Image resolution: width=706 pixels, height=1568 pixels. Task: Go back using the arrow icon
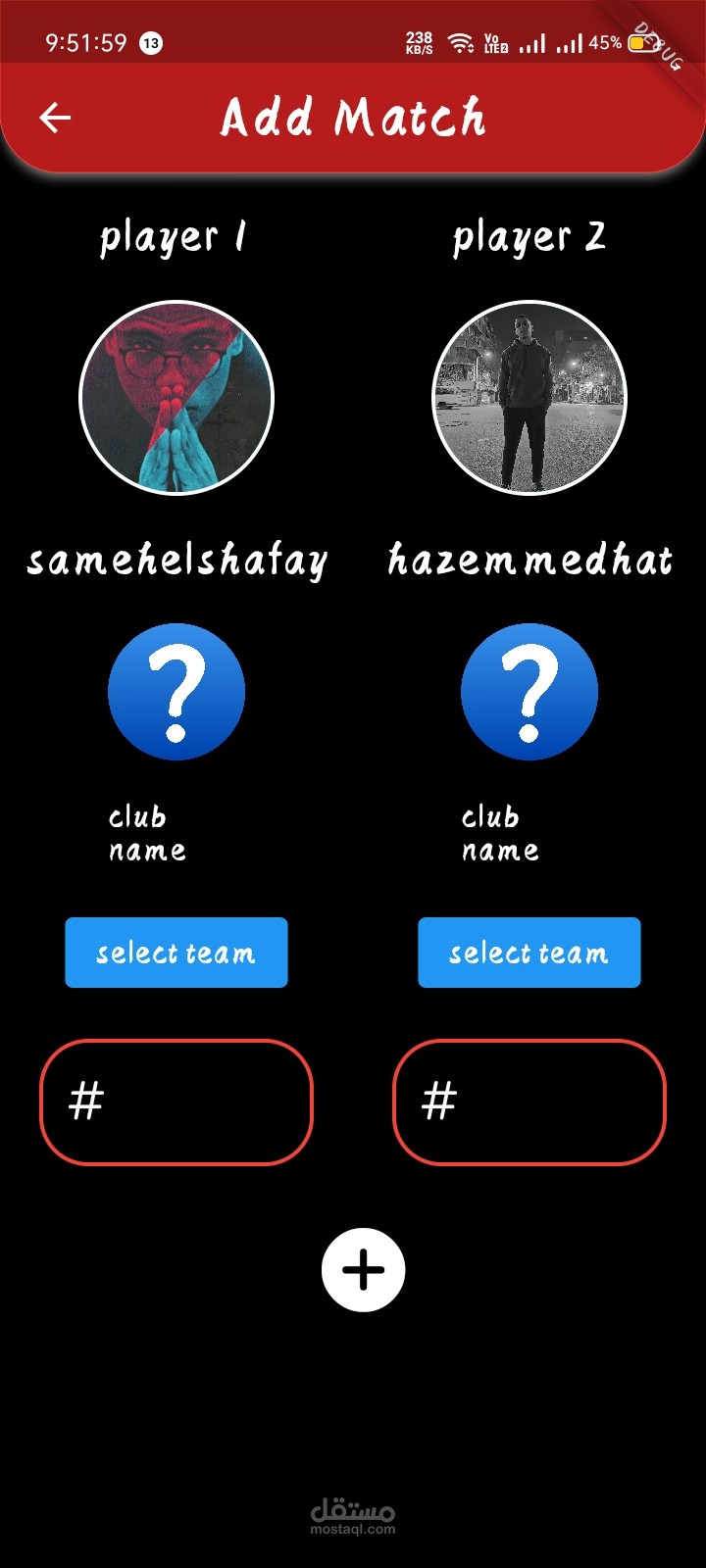point(55,119)
